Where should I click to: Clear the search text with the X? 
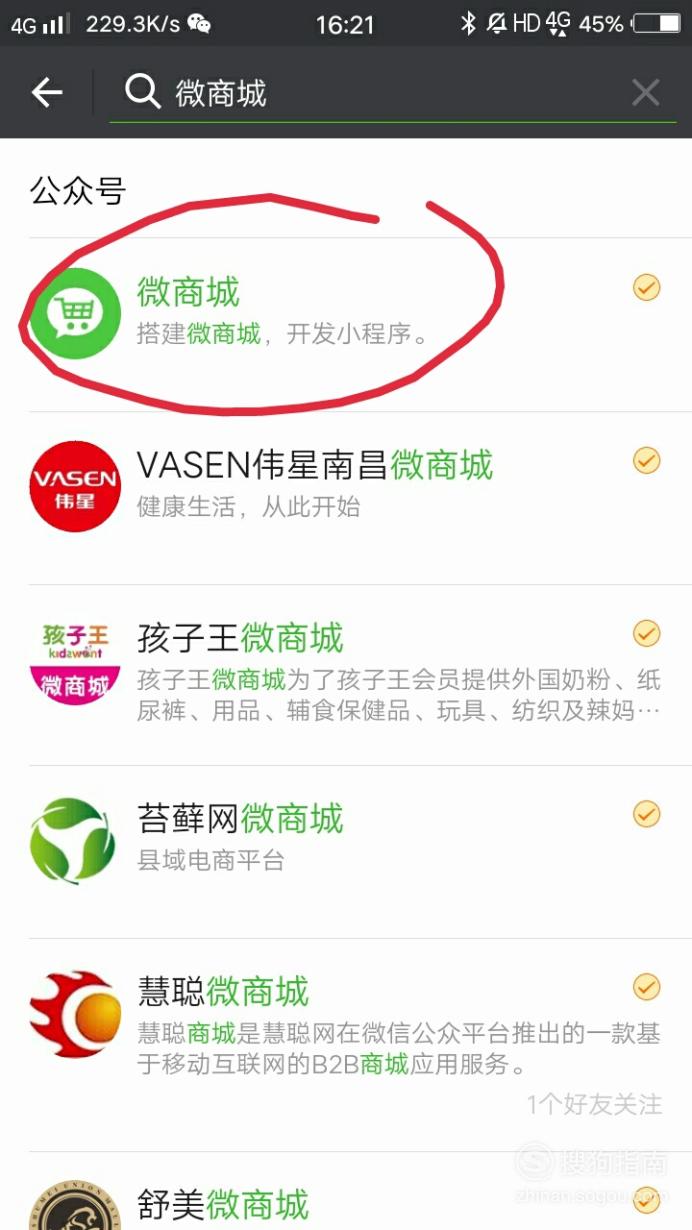pyautogui.click(x=646, y=93)
